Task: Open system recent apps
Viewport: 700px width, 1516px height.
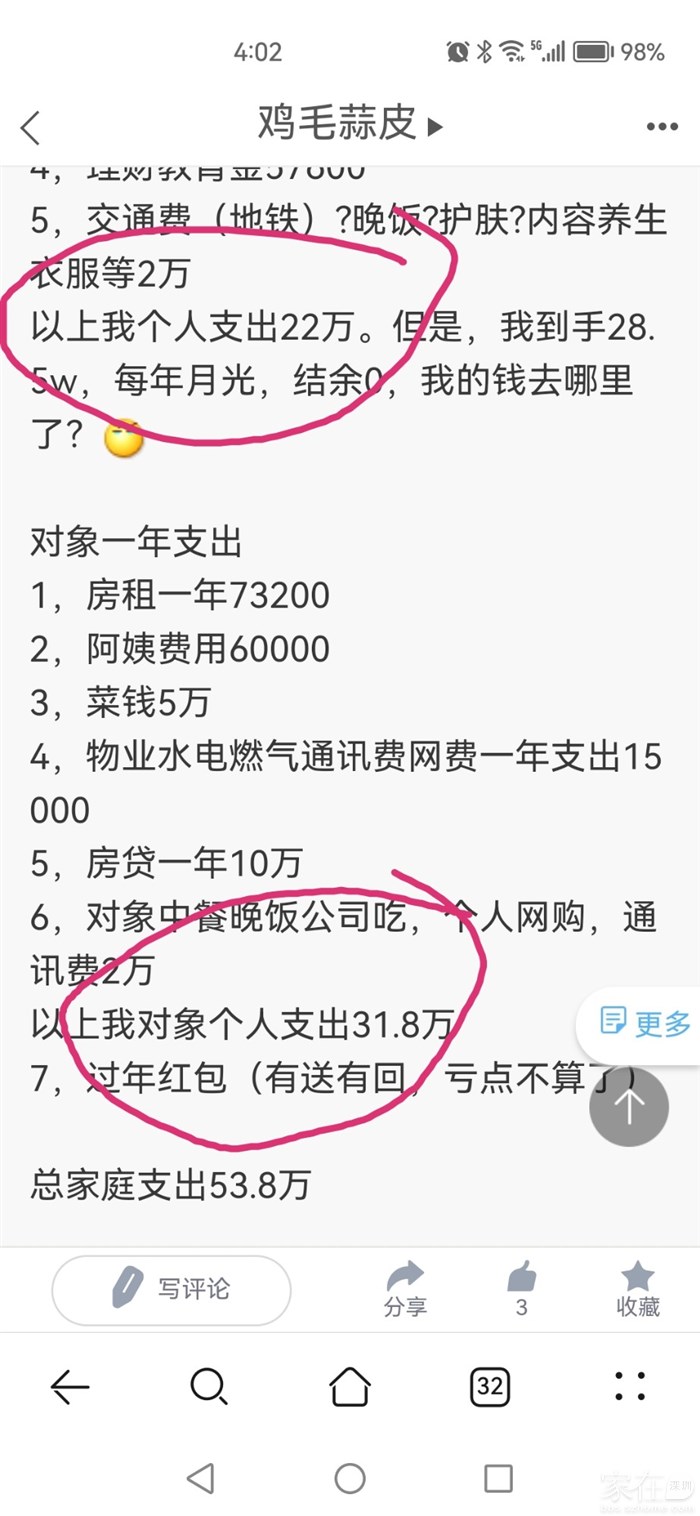Action: click(x=498, y=1478)
